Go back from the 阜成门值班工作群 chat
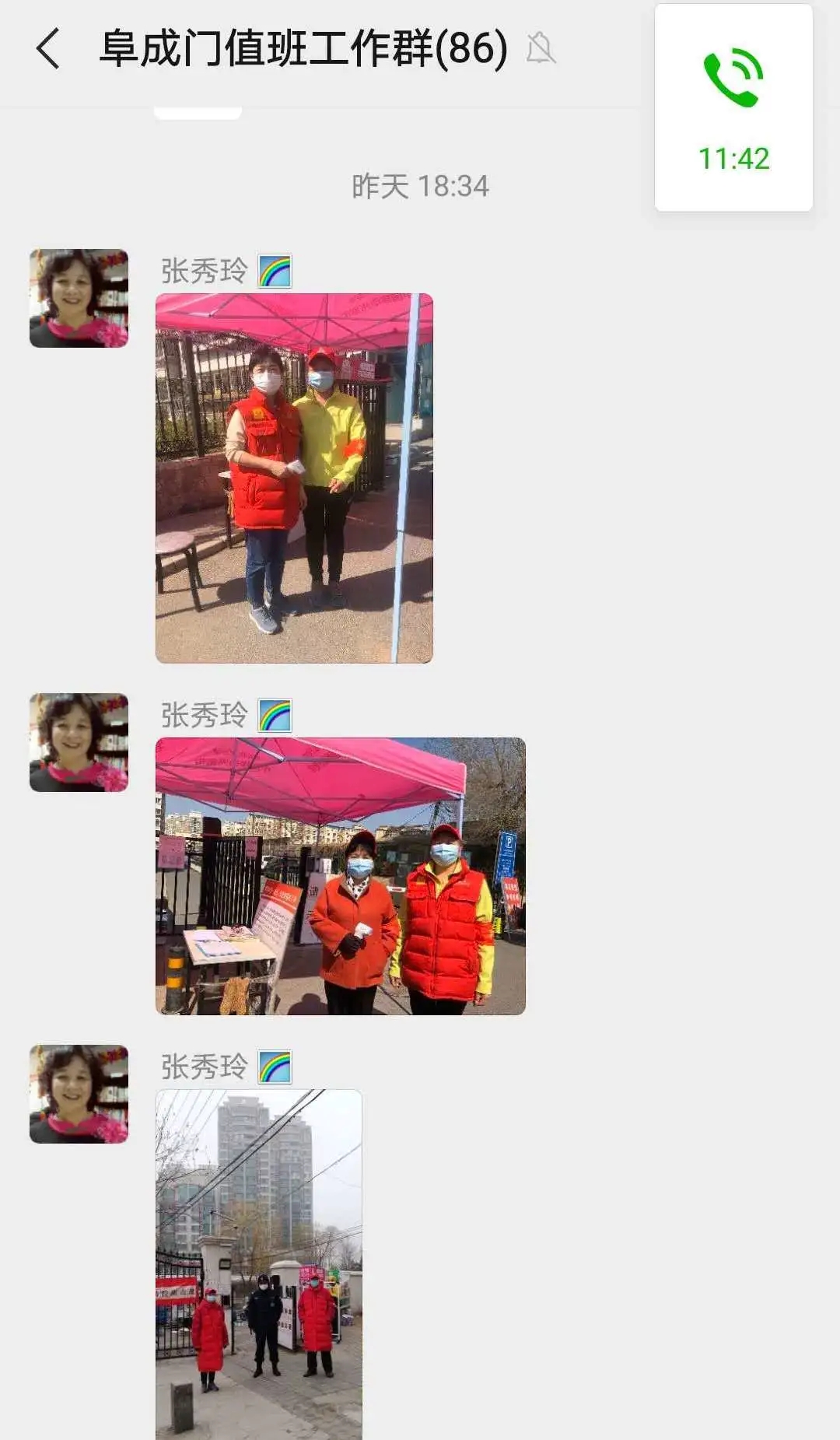The image size is (840, 1440). [x=48, y=48]
